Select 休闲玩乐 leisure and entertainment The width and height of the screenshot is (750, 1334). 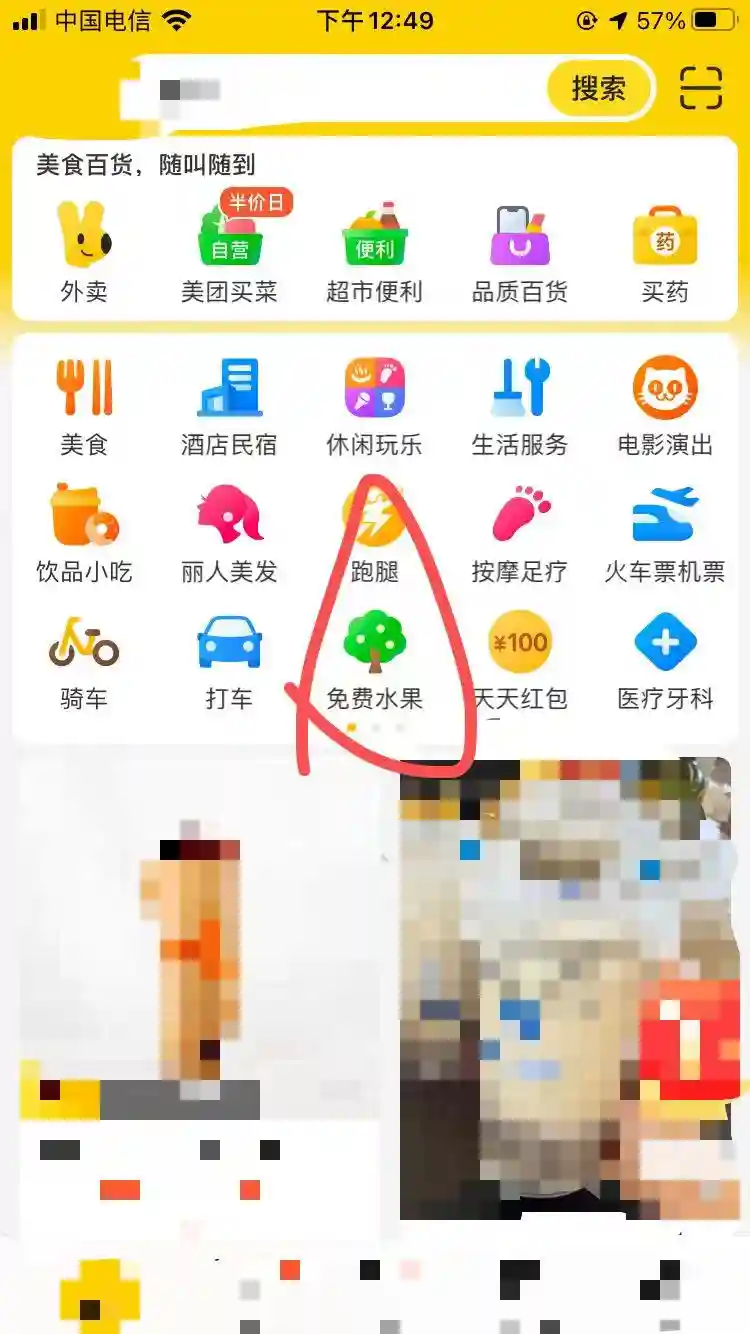point(374,407)
